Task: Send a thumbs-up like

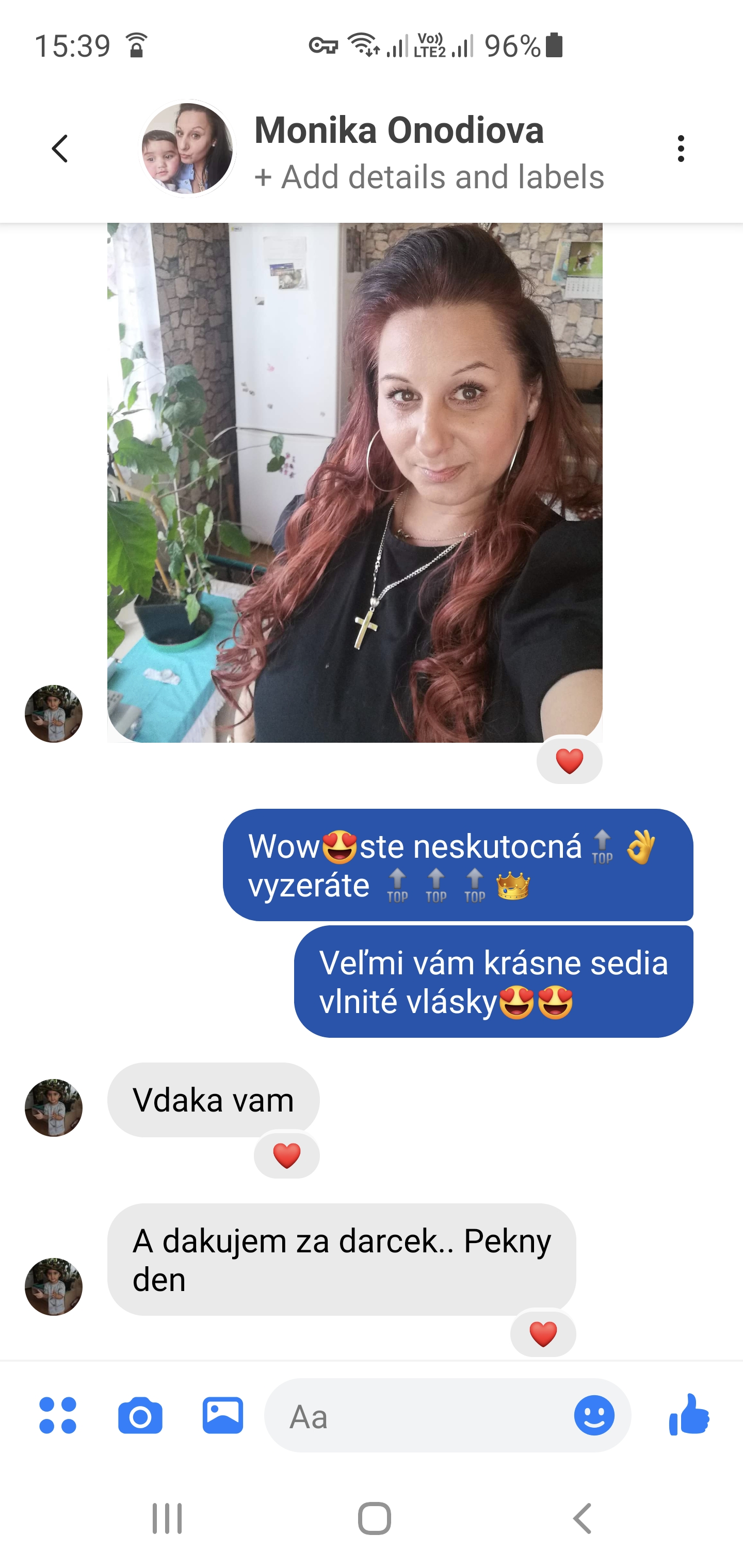Action: [x=689, y=1414]
